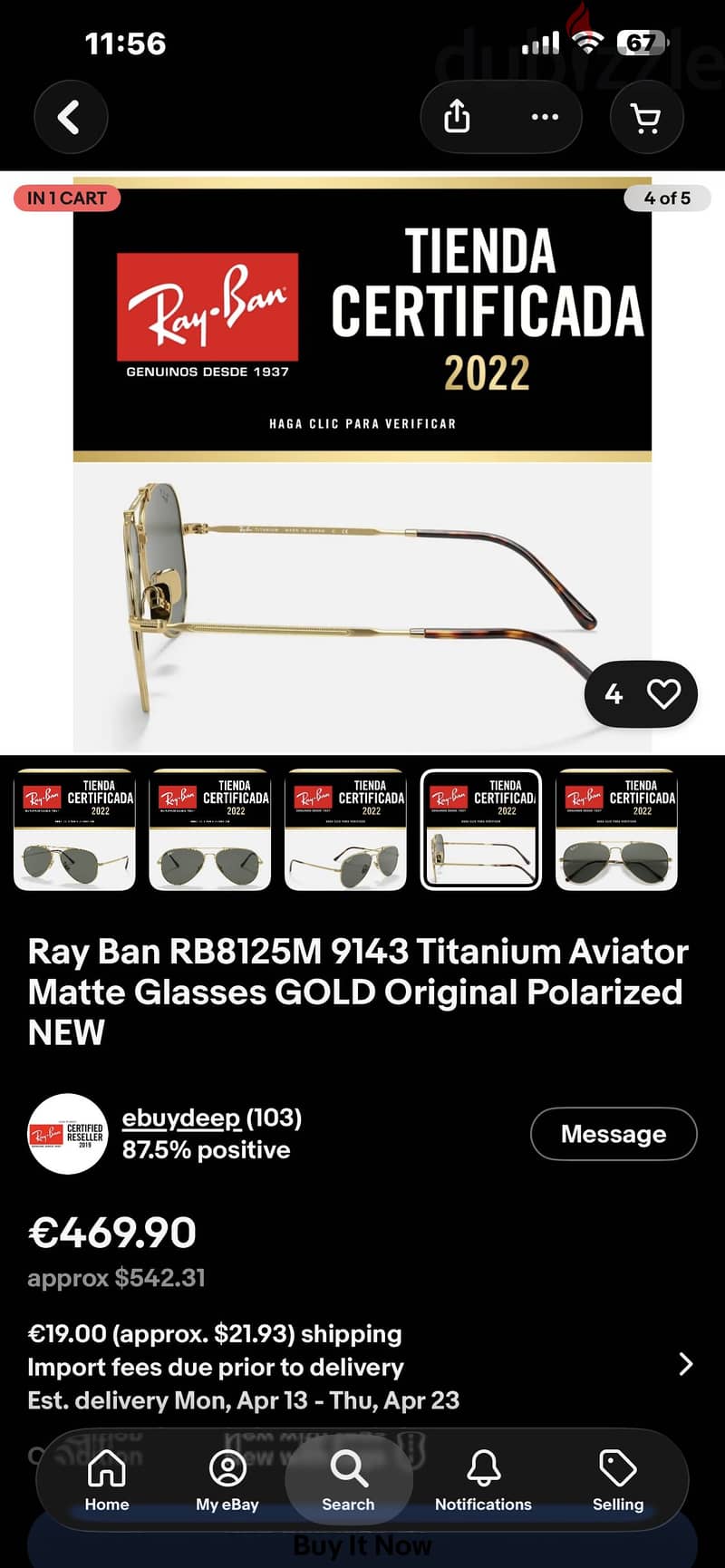
Task: Select the second product thumbnail
Action: [210, 830]
